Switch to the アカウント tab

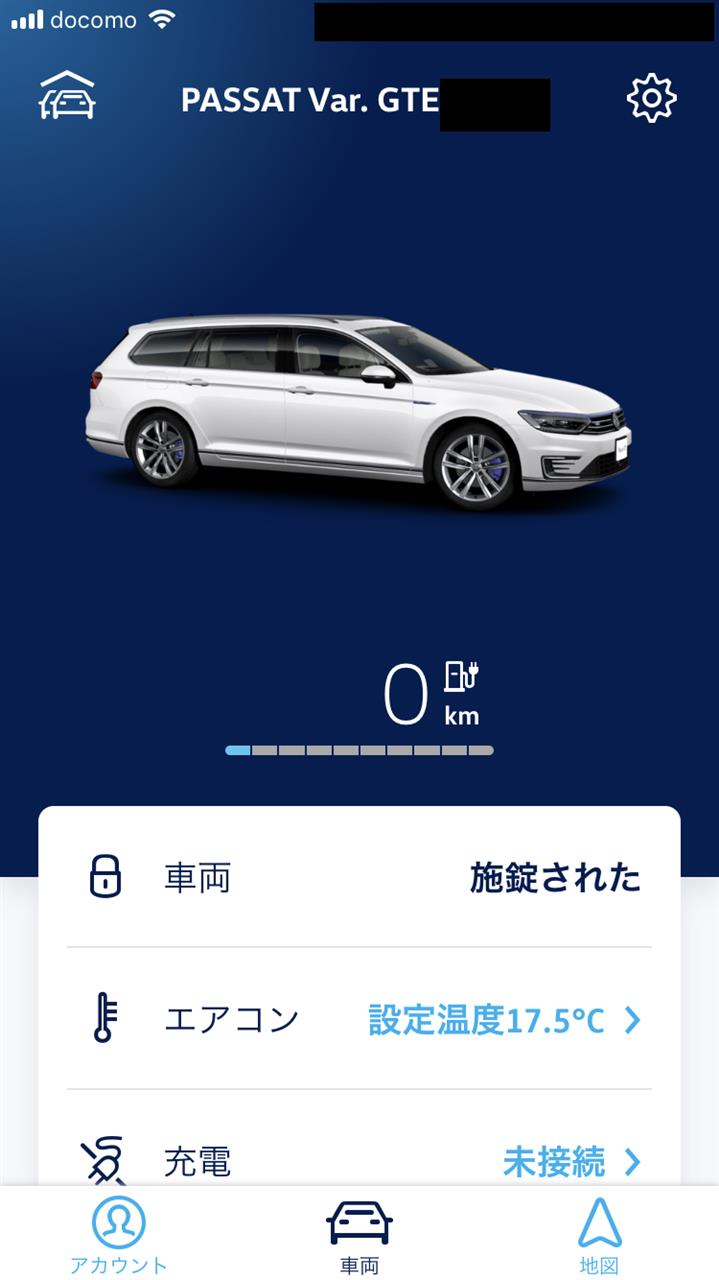118,1235
